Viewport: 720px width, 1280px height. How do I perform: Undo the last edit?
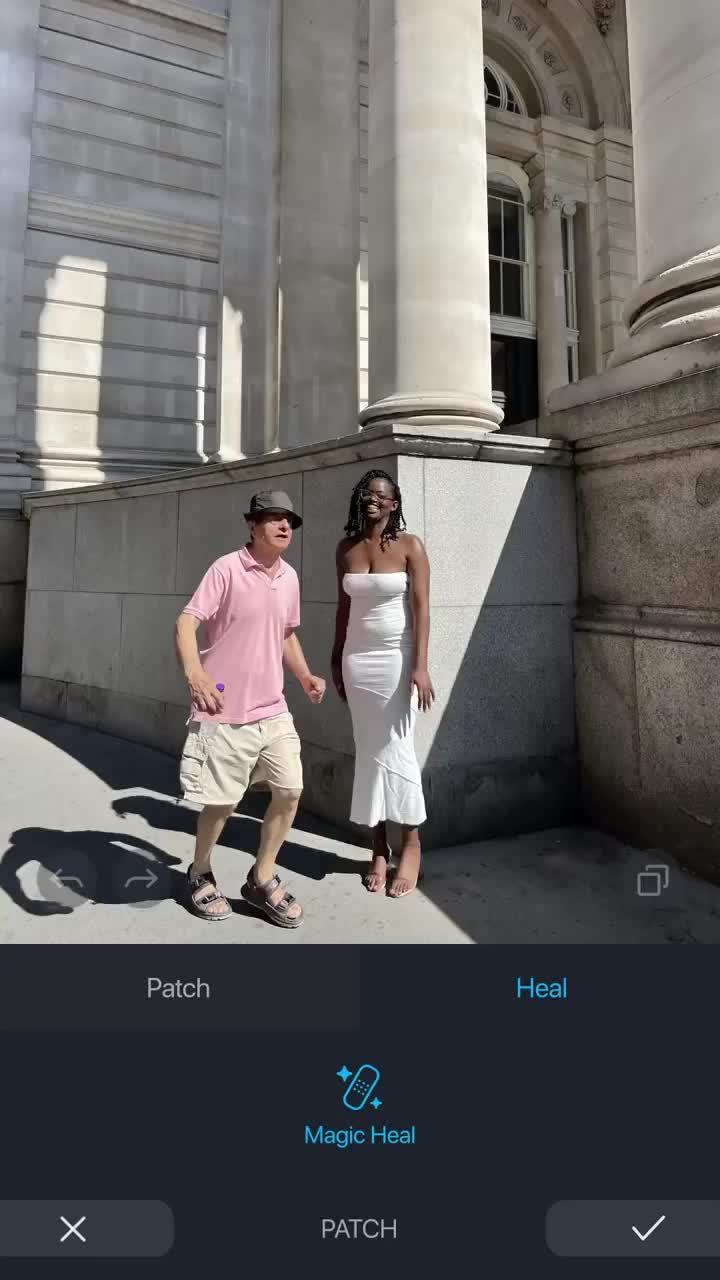click(x=67, y=879)
